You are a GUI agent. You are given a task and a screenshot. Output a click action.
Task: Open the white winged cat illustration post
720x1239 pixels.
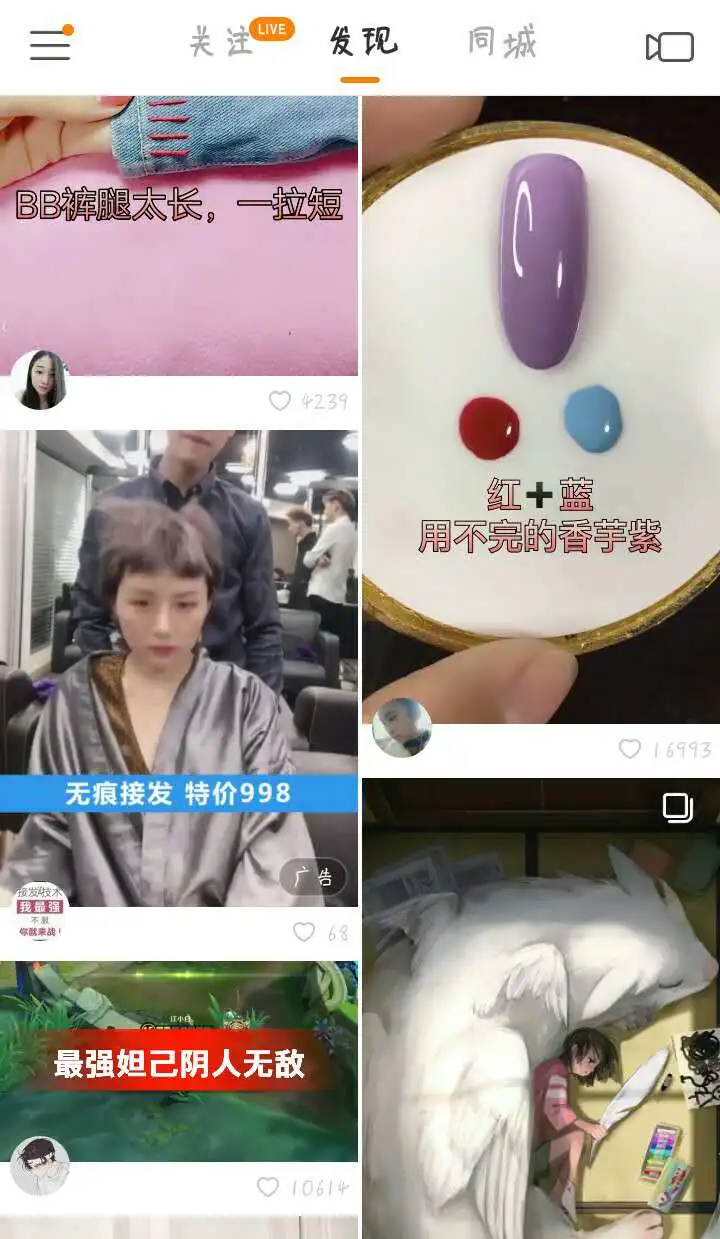pyautogui.click(x=540, y=1010)
